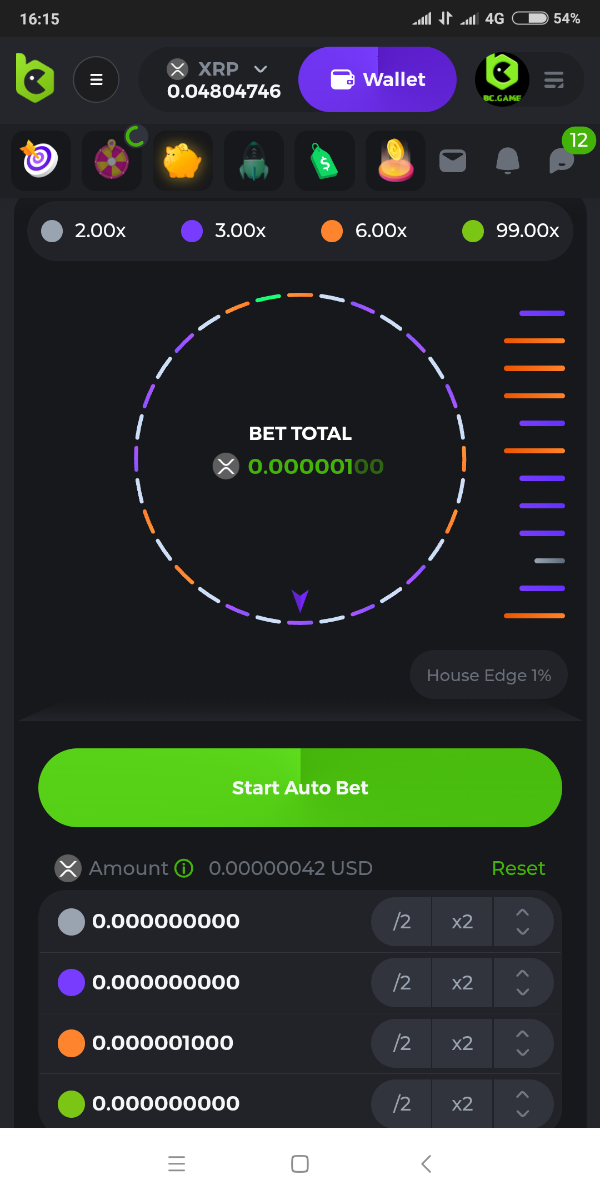This screenshot has width=600, height=1200.
Task: Open the hamburger menu button
Action: [x=96, y=80]
